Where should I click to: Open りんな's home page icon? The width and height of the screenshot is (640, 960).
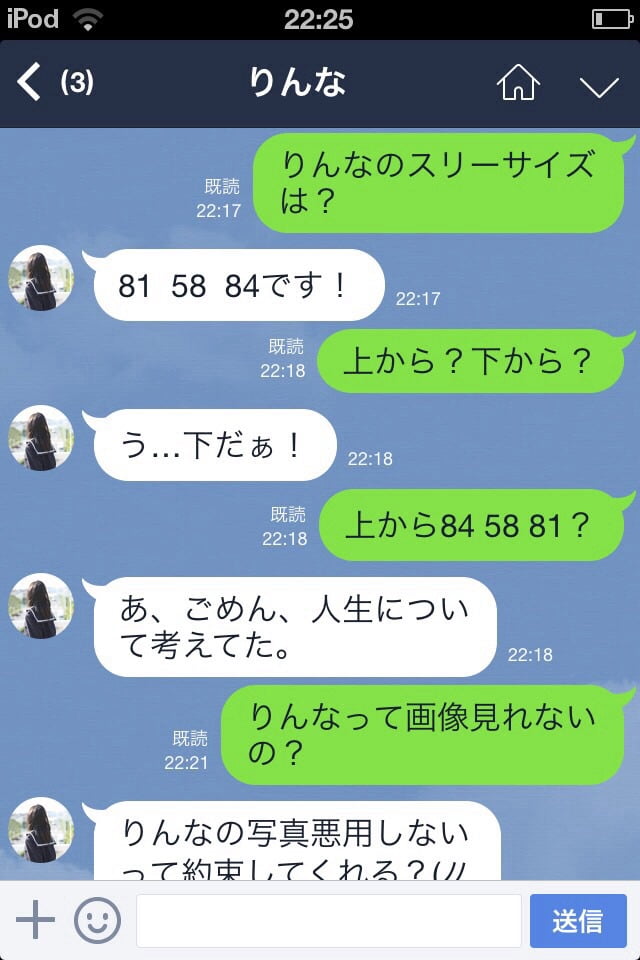(518, 84)
